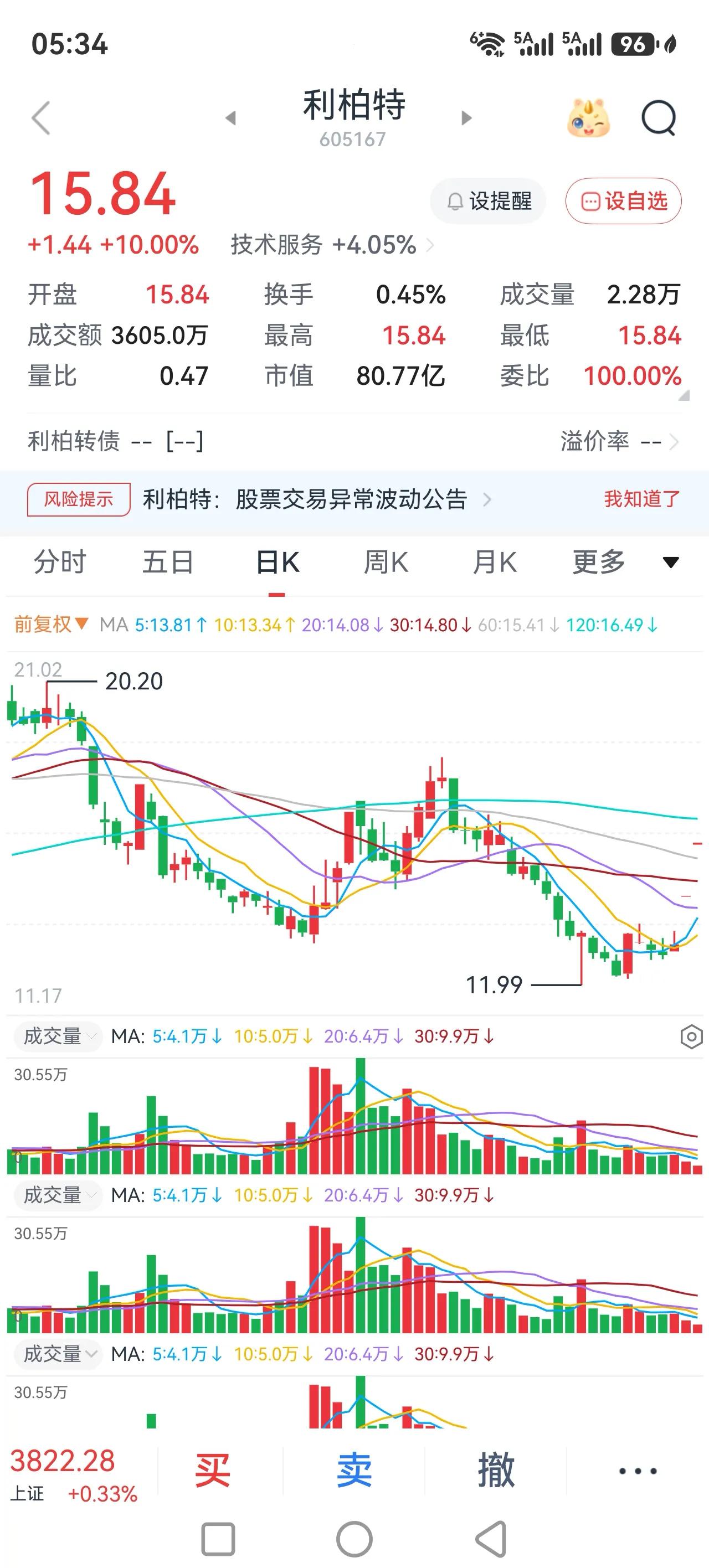The height and width of the screenshot is (1568, 709).
Task: Go back using the top-left arrow
Action: pyautogui.click(x=41, y=117)
